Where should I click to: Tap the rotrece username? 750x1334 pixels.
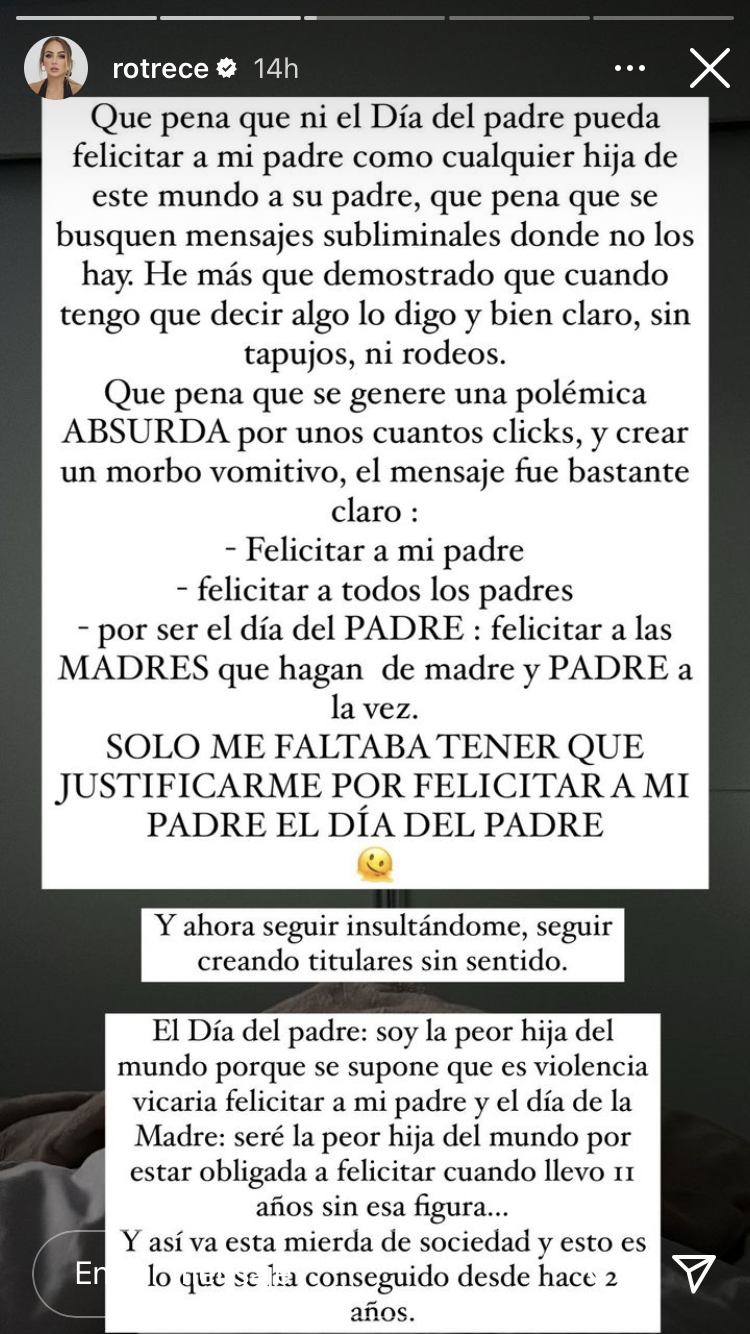coord(160,68)
